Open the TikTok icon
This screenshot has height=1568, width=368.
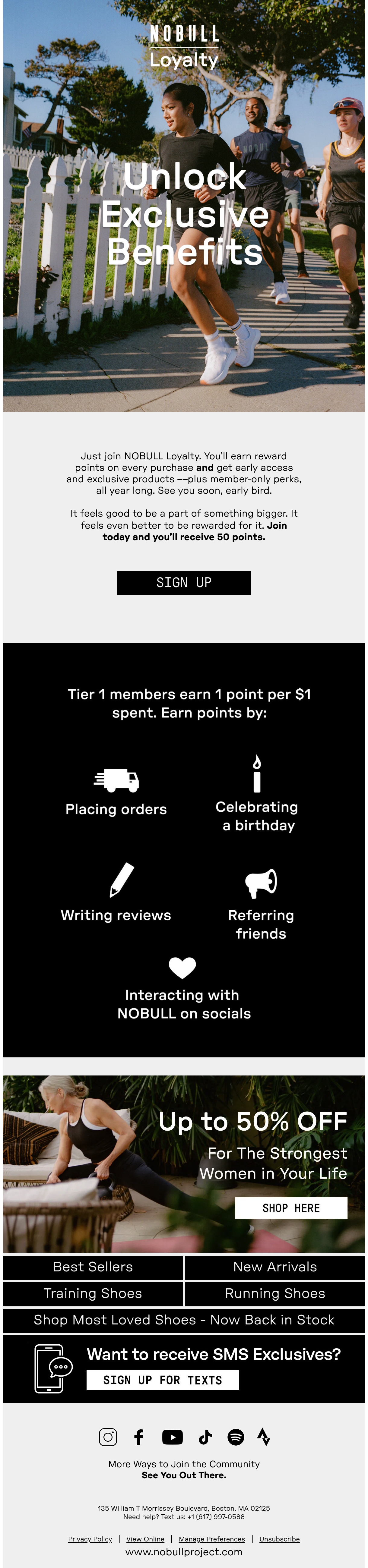205,1437
